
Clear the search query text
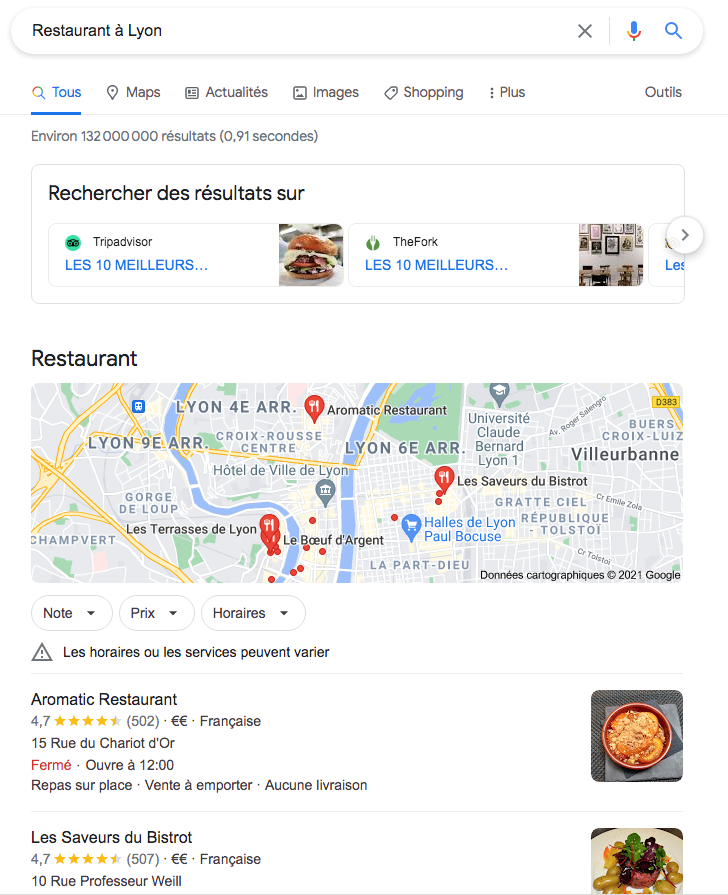[x=585, y=31]
